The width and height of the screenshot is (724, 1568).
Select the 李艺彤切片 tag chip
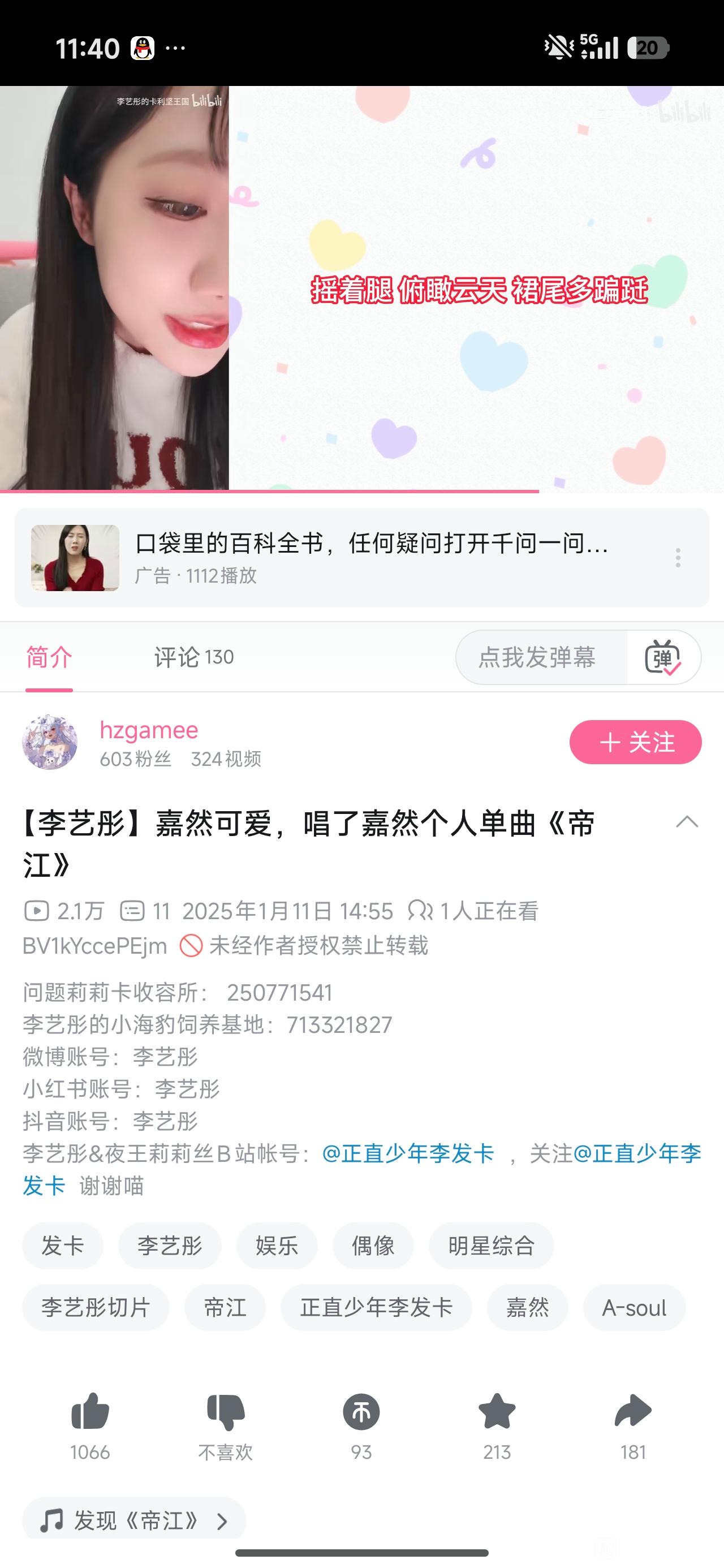tap(96, 1307)
